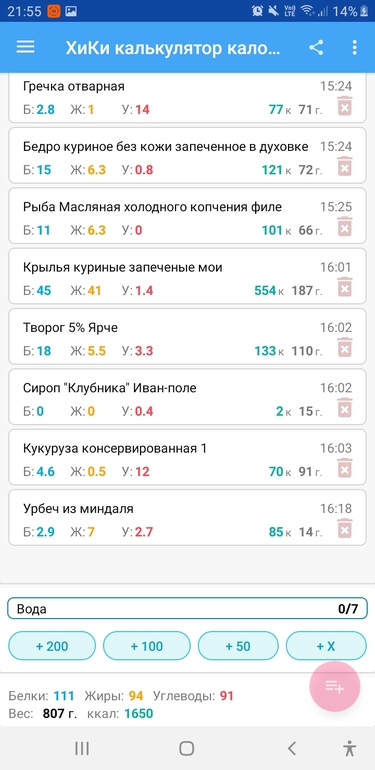Go back with the system back button
The height and width of the screenshot is (770, 375).
(x=292, y=748)
